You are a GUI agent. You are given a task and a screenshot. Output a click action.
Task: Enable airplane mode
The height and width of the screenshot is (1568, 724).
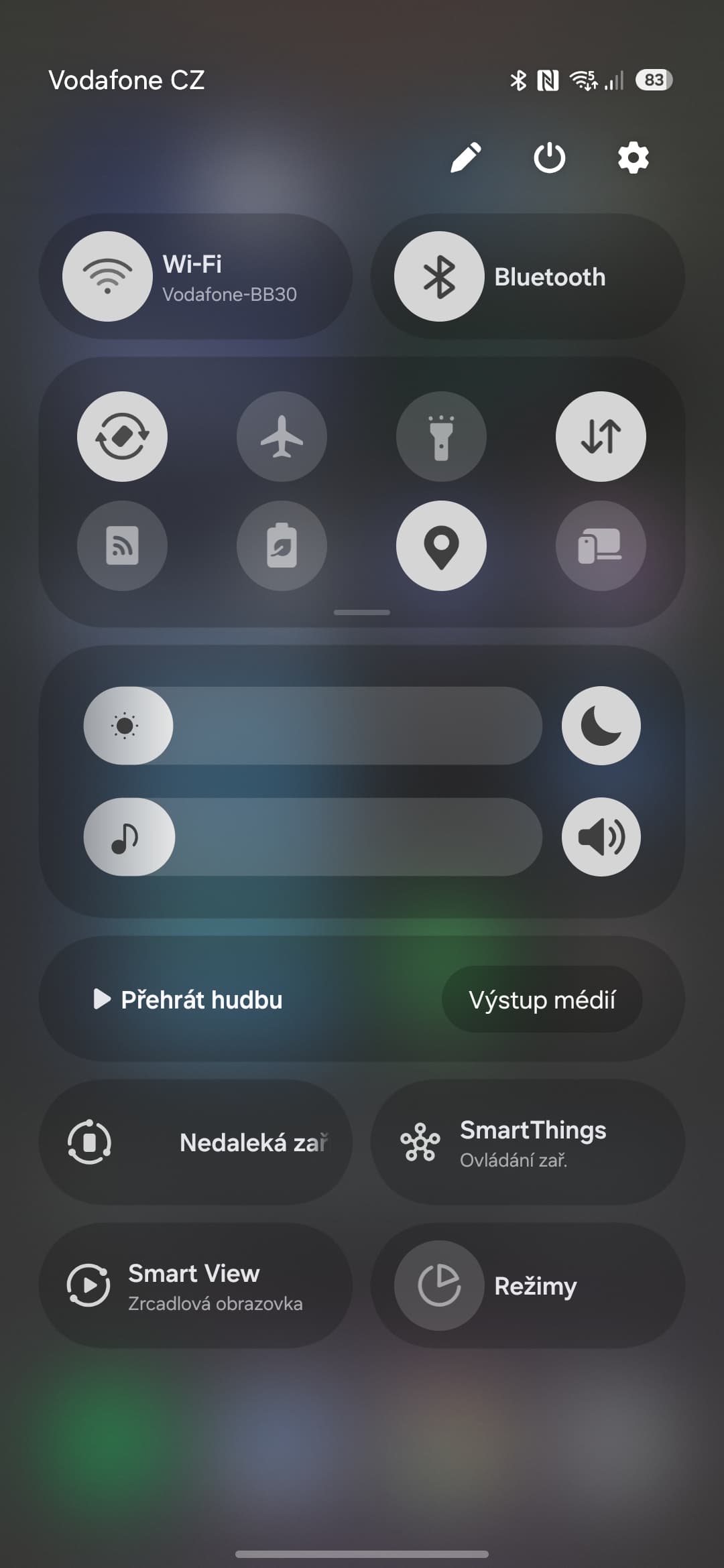point(282,436)
